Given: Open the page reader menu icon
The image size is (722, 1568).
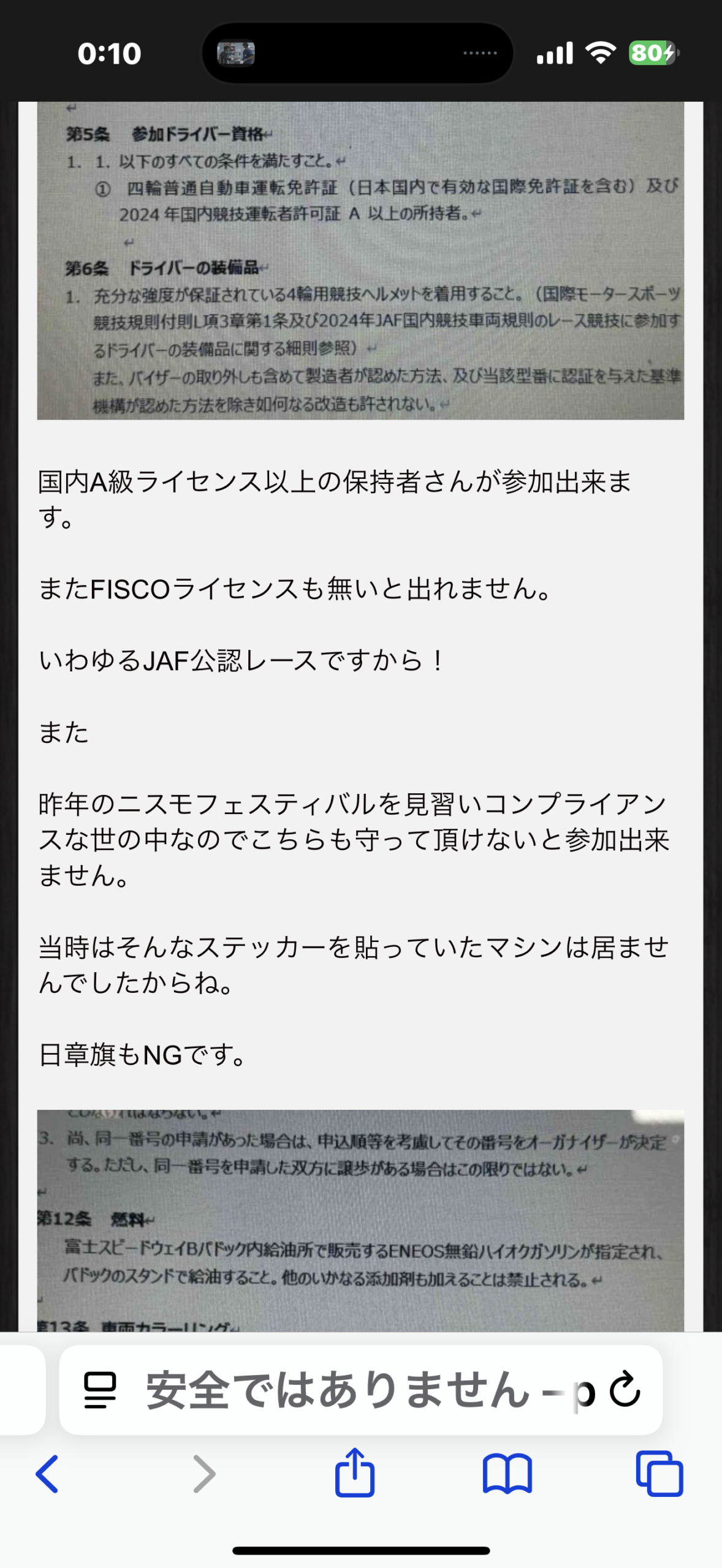Looking at the screenshot, I should [100, 1390].
